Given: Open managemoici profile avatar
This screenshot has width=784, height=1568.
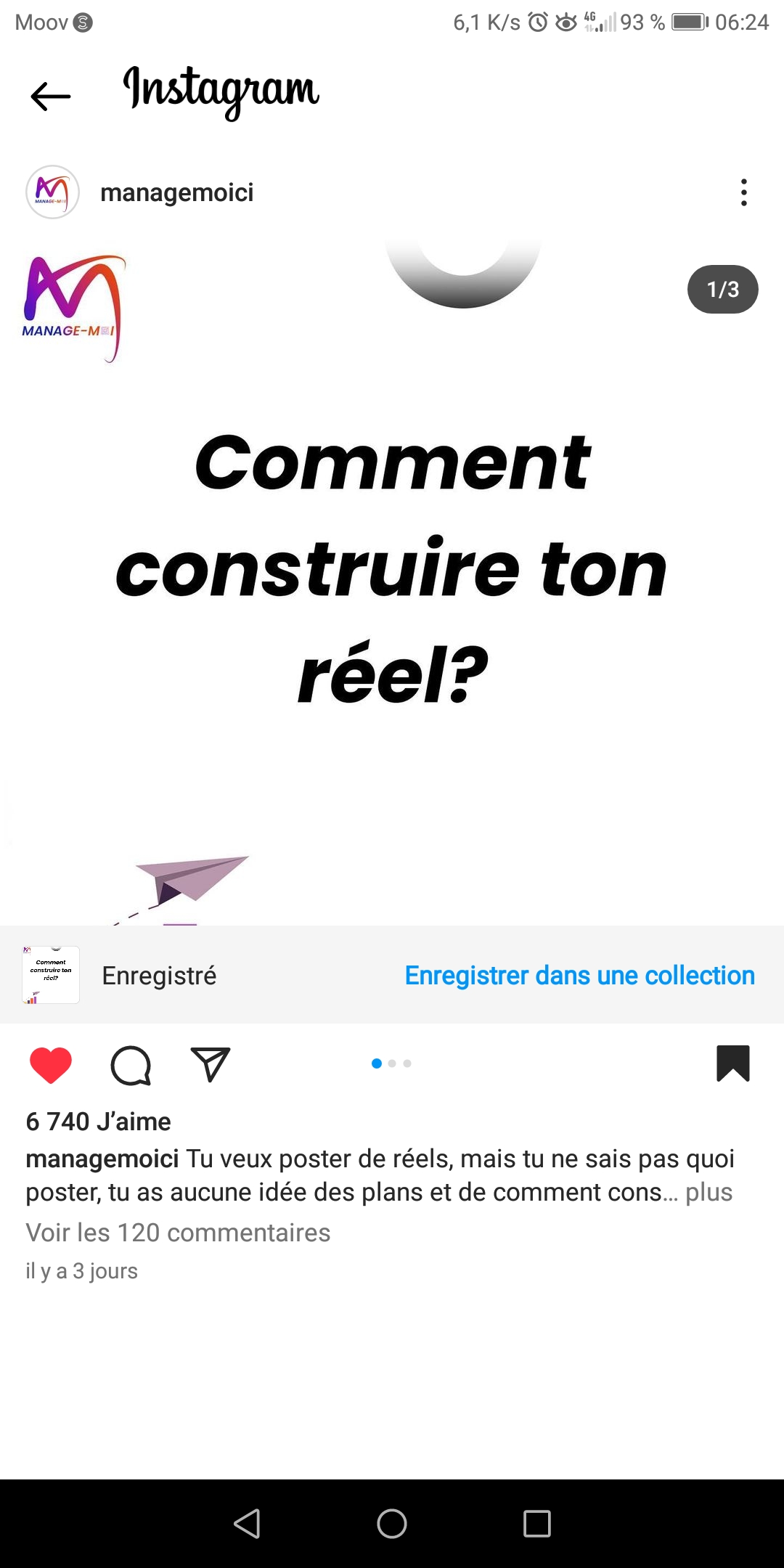Looking at the screenshot, I should 52,192.
